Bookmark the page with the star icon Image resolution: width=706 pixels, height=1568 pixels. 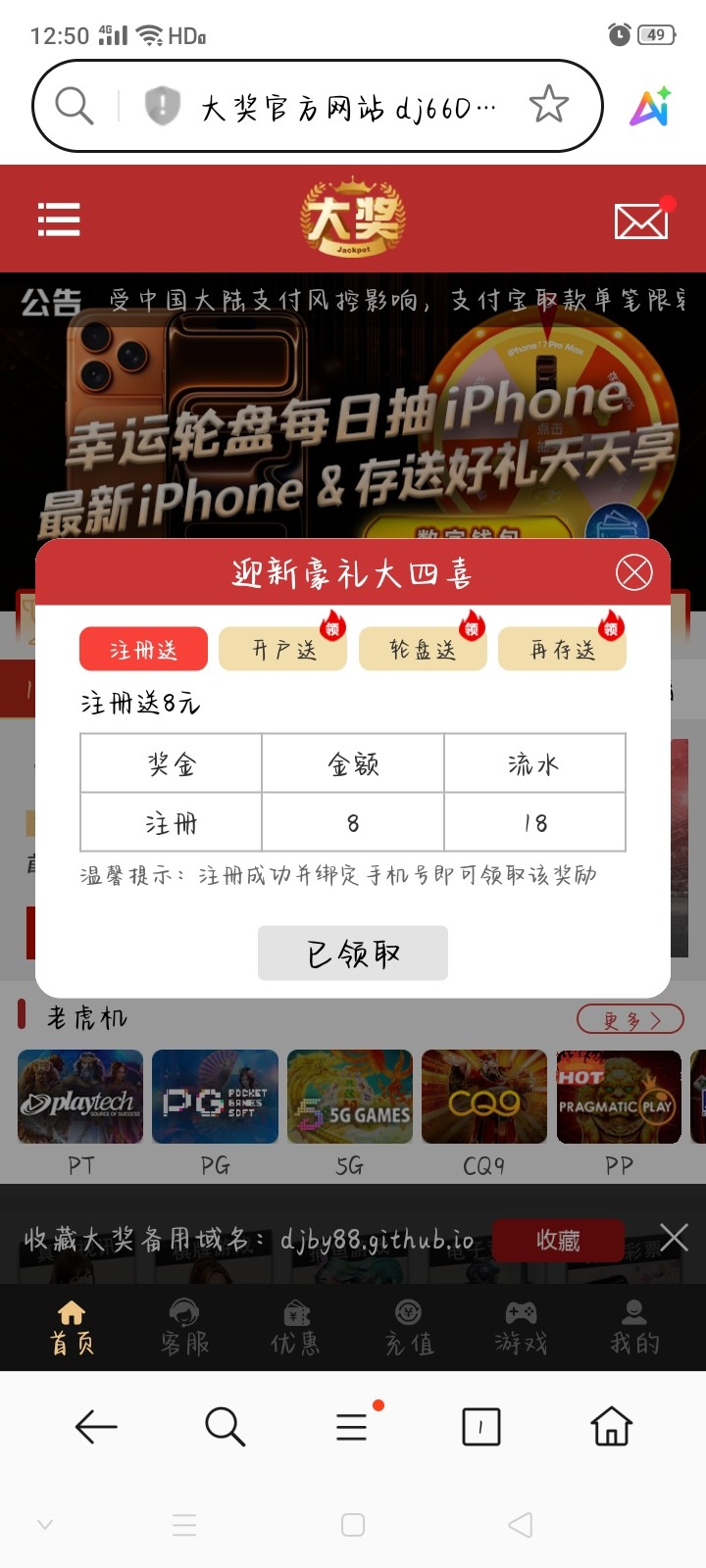548,105
